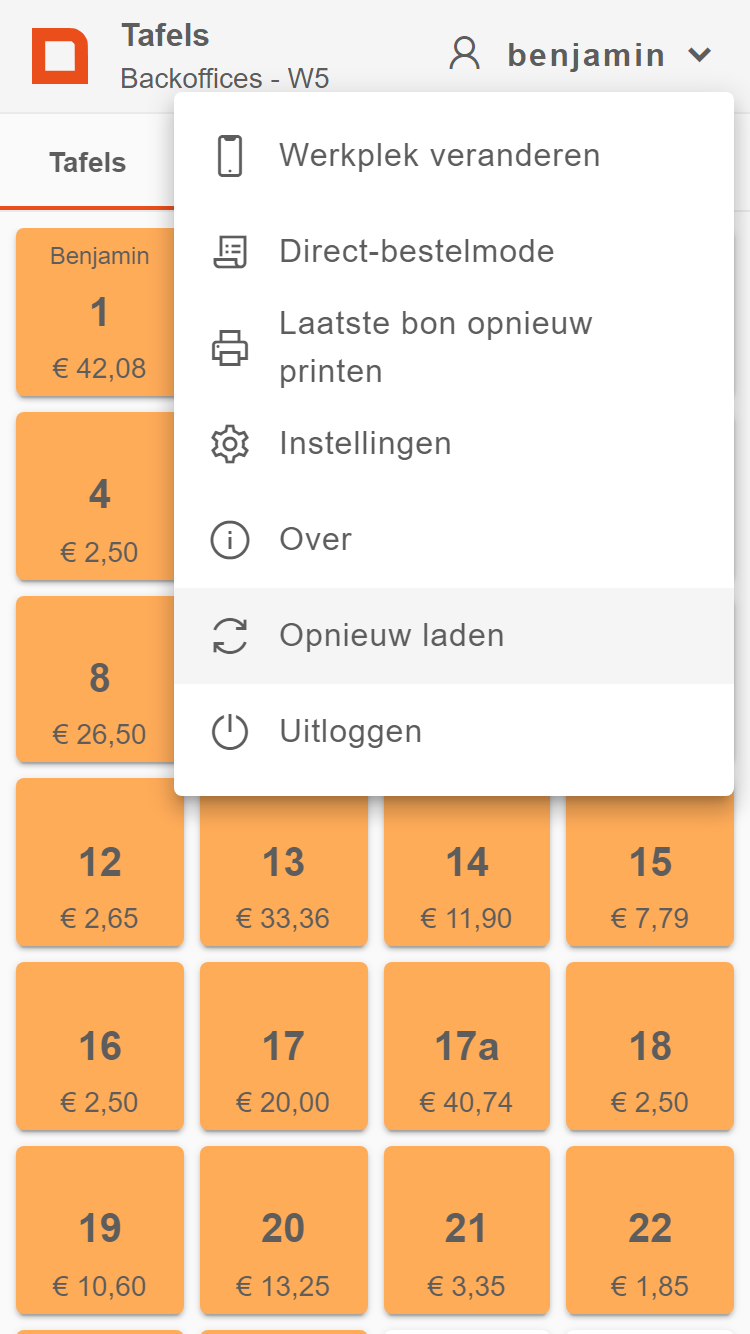This screenshot has width=750, height=1334.
Task: Open table 13 with € 33,36
Action: pyautogui.click(x=283, y=862)
